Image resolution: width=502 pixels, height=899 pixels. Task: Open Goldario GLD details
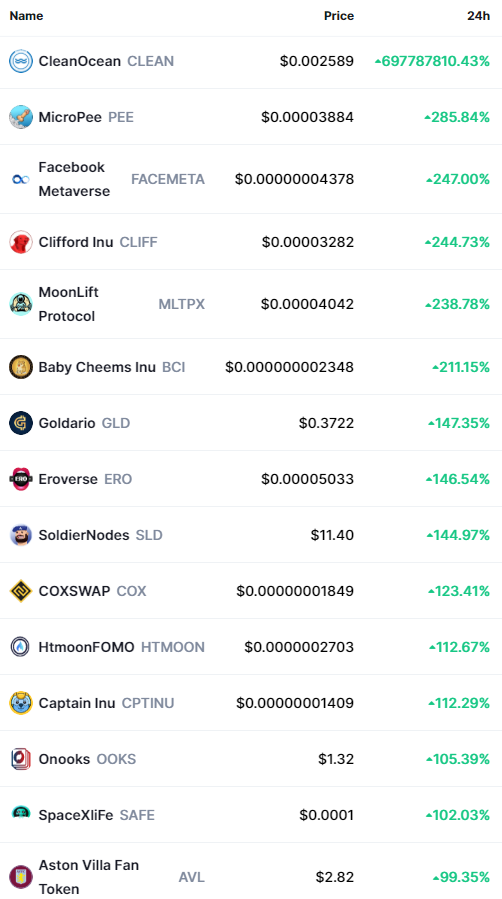point(251,423)
